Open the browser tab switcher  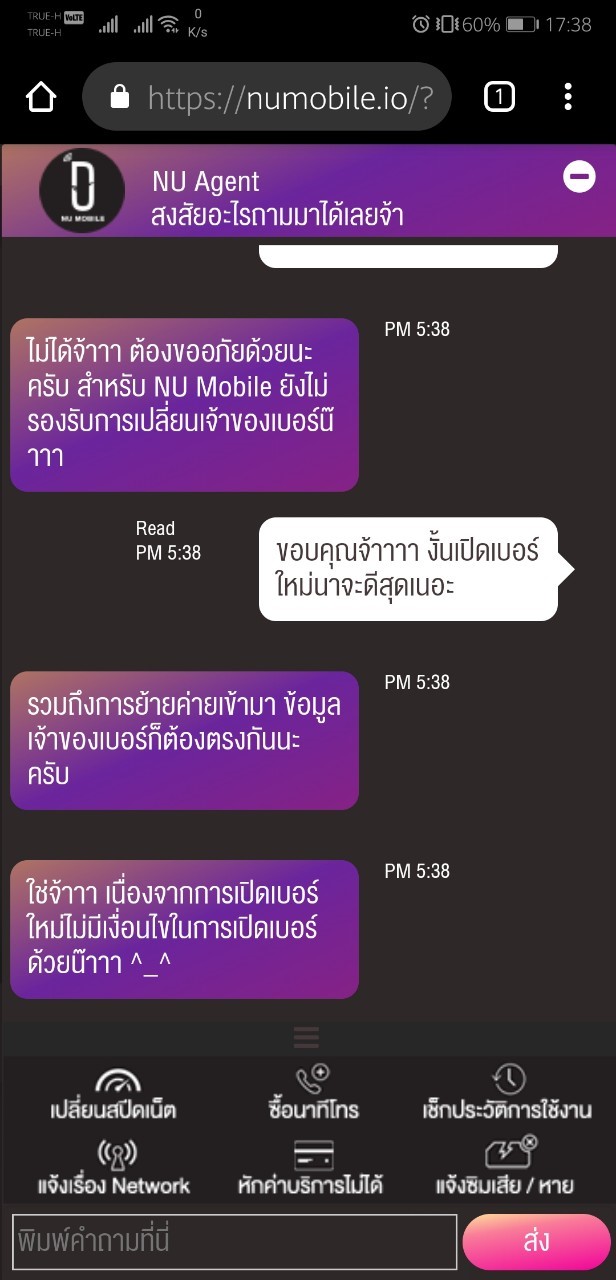[499, 97]
